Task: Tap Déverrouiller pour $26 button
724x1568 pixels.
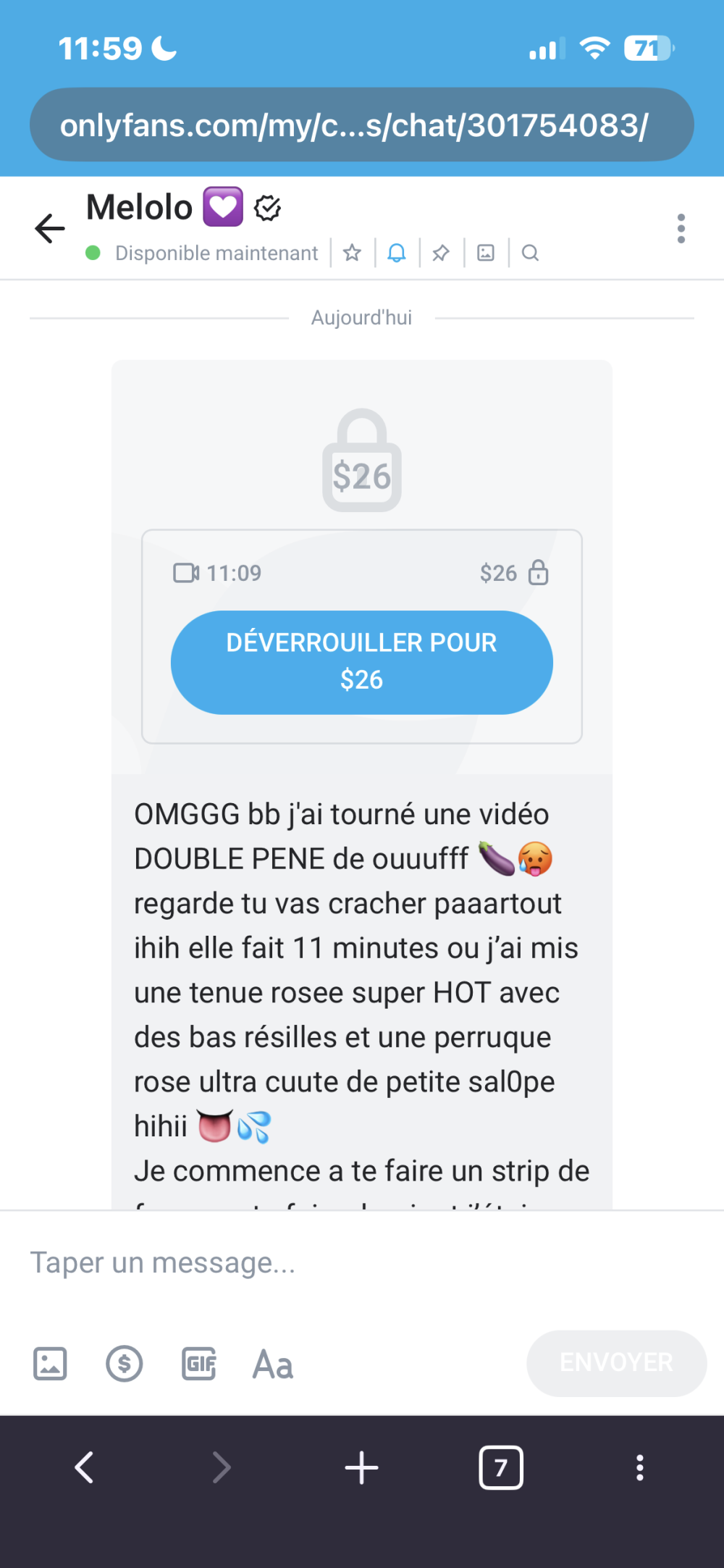Action: (361, 662)
